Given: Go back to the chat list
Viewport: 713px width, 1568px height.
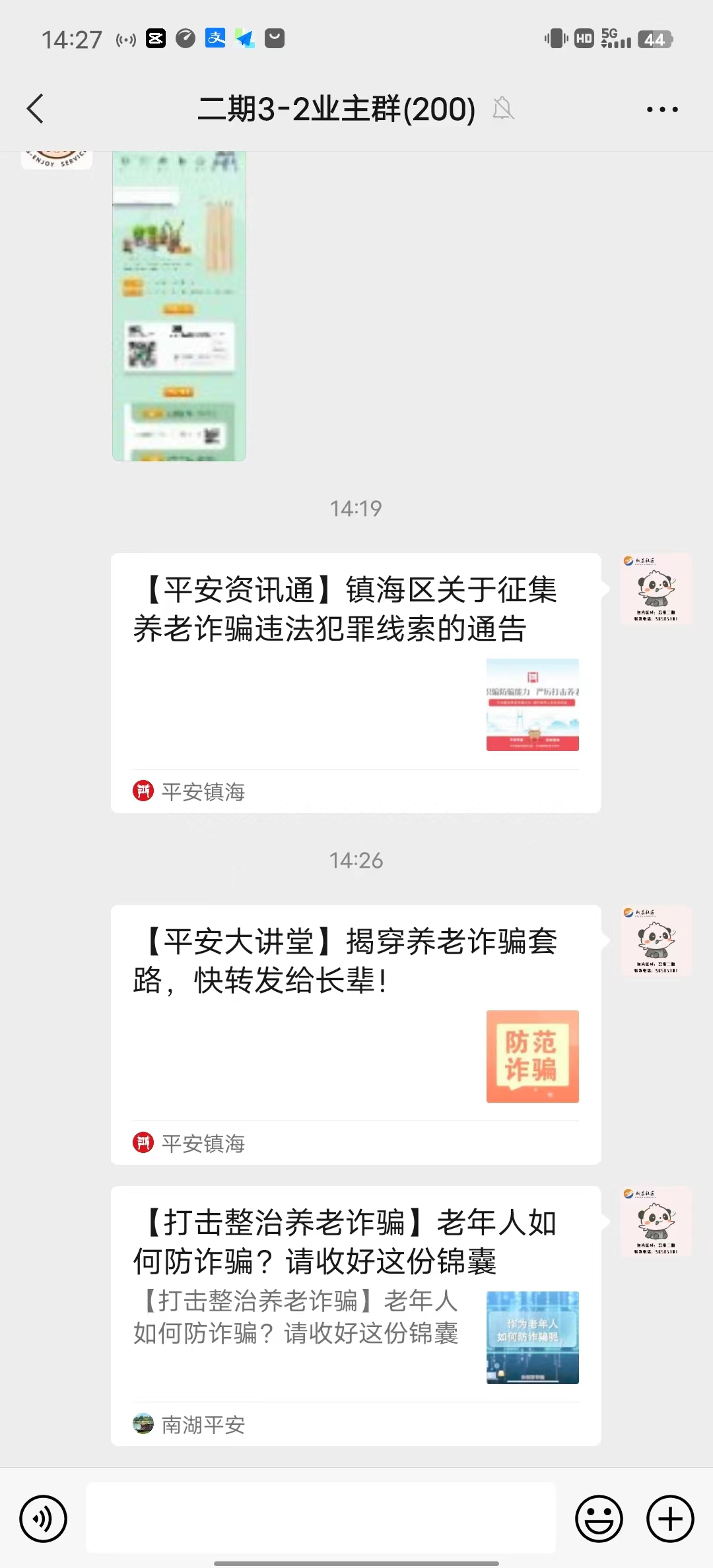Looking at the screenshot, I should (36, 109).
